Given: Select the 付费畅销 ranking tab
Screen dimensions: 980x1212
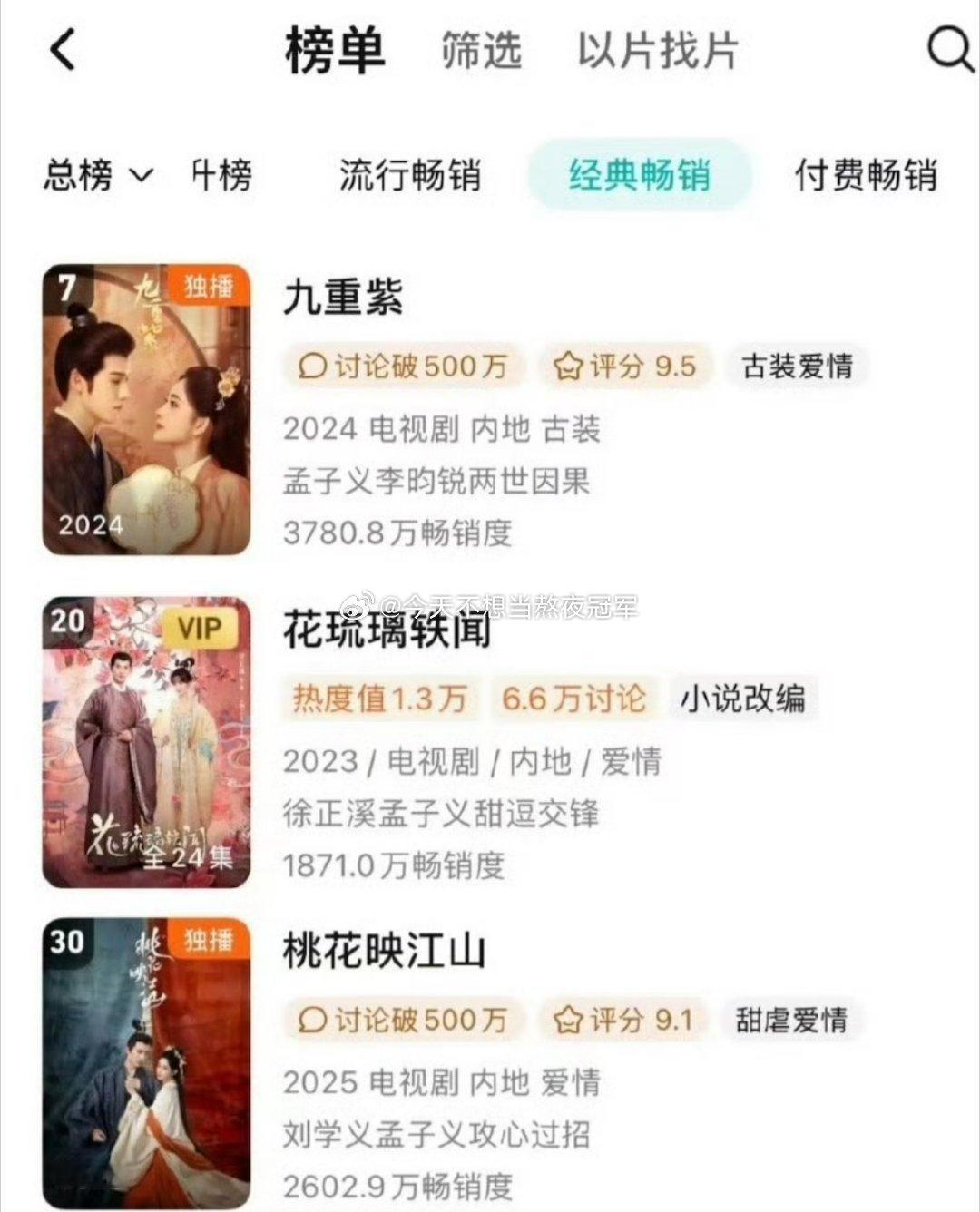Looking at the screenshot, I should 867,178.
